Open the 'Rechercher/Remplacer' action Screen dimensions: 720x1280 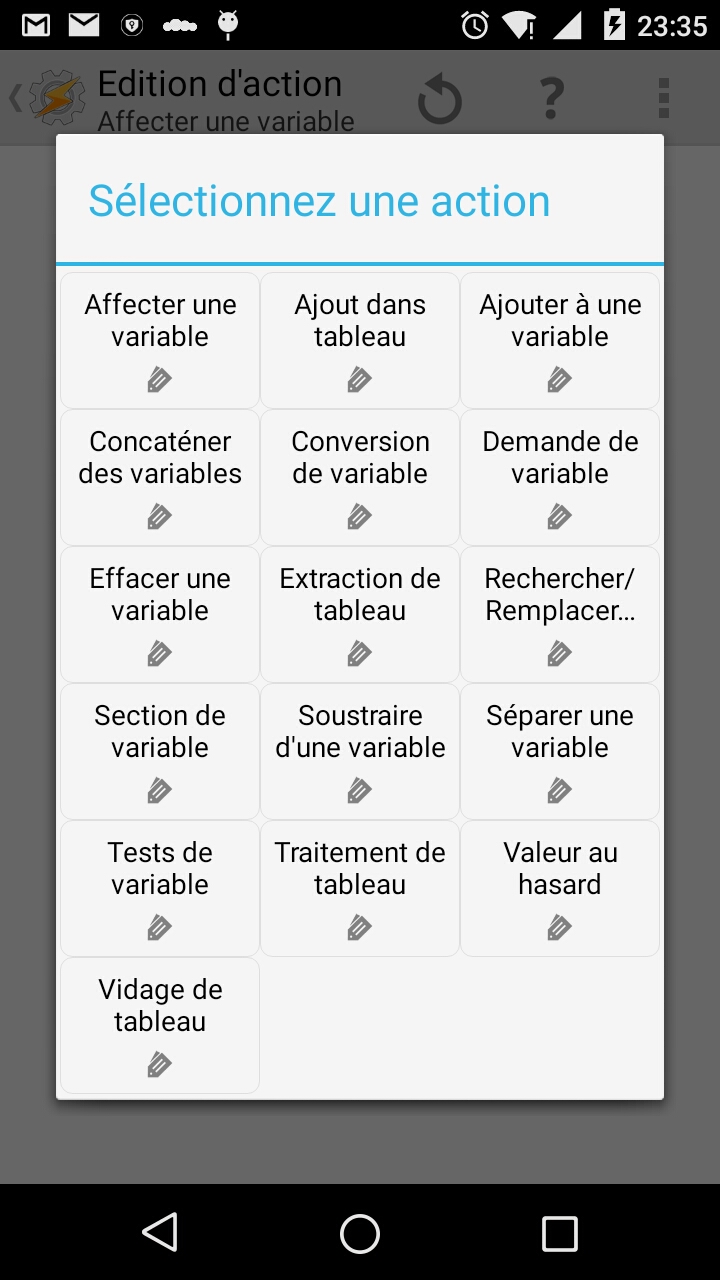point(560,614)
